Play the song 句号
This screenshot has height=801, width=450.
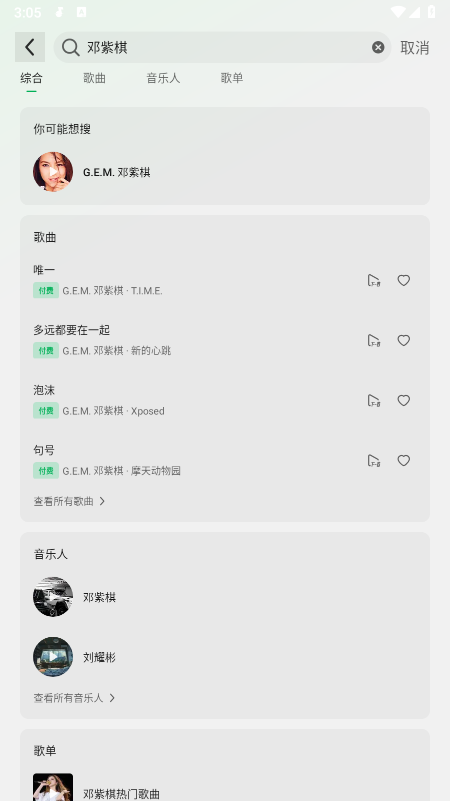[194, 460]
